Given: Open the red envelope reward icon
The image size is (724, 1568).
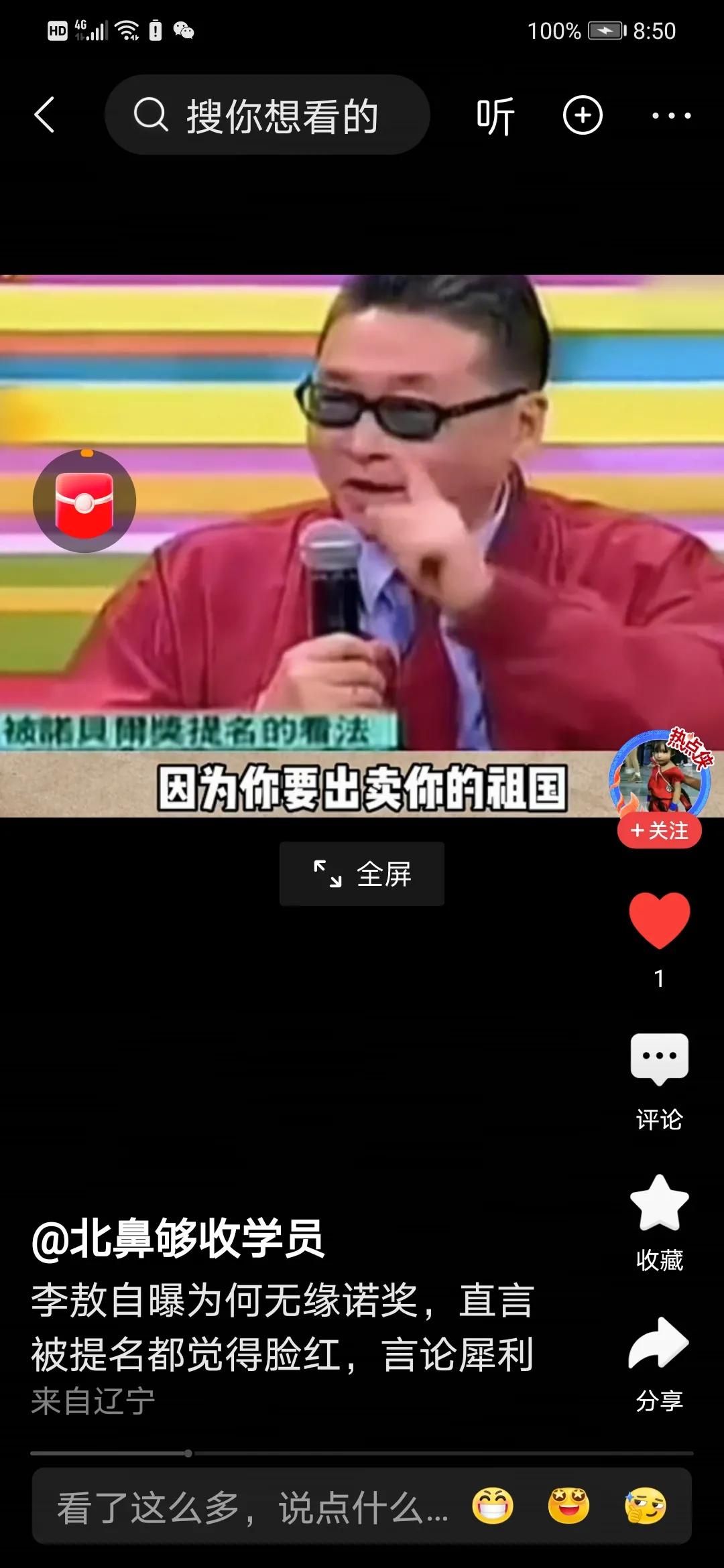Looking at the screenshot, I should 85,500.
